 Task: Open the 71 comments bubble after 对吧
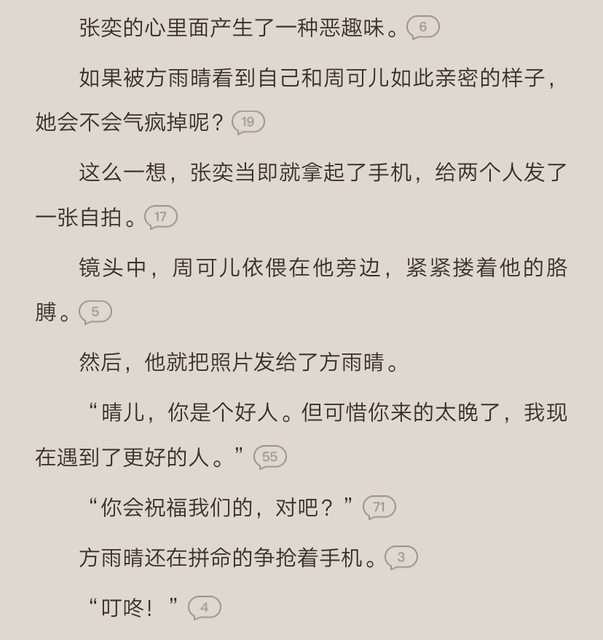click(x=378, y=507)
